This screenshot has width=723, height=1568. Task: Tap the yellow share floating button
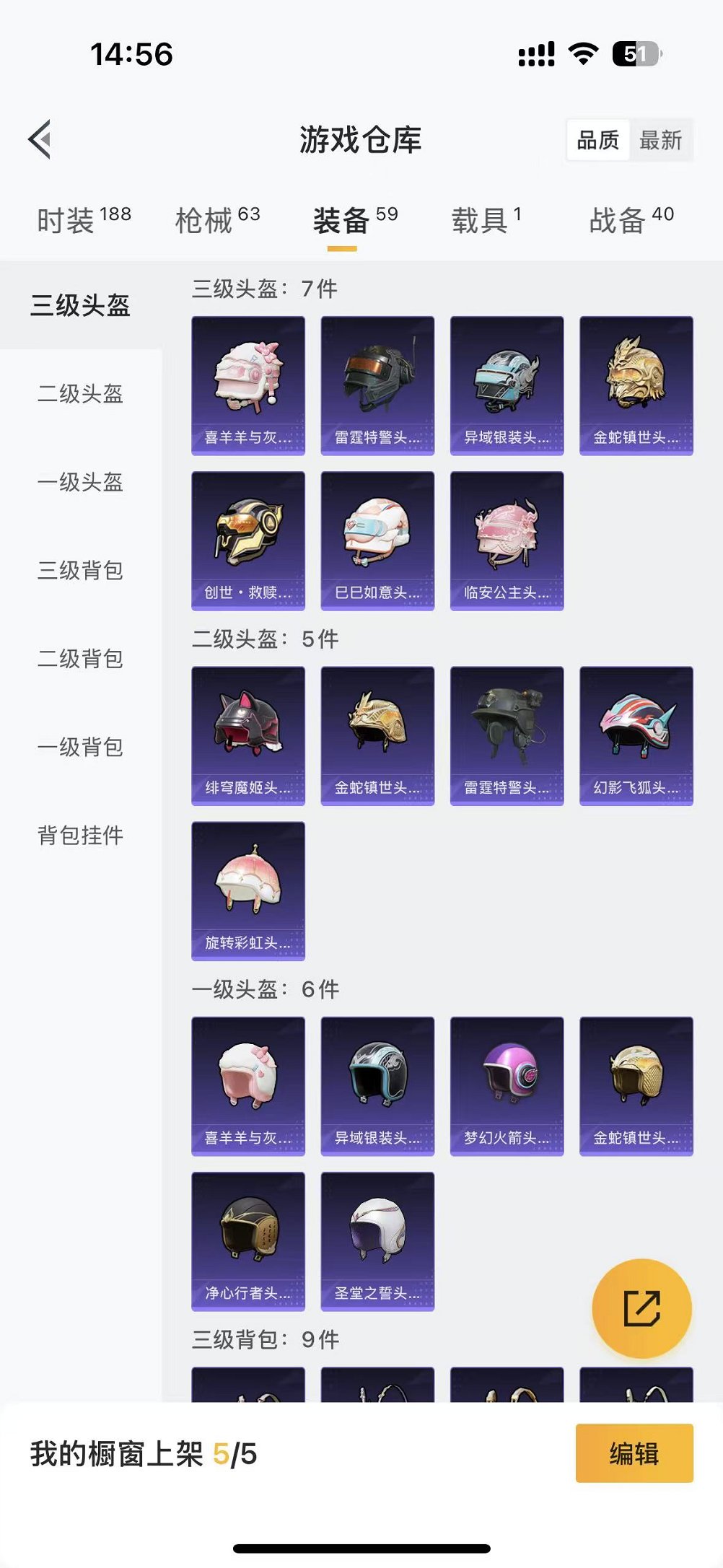[x=641, y=1308]
